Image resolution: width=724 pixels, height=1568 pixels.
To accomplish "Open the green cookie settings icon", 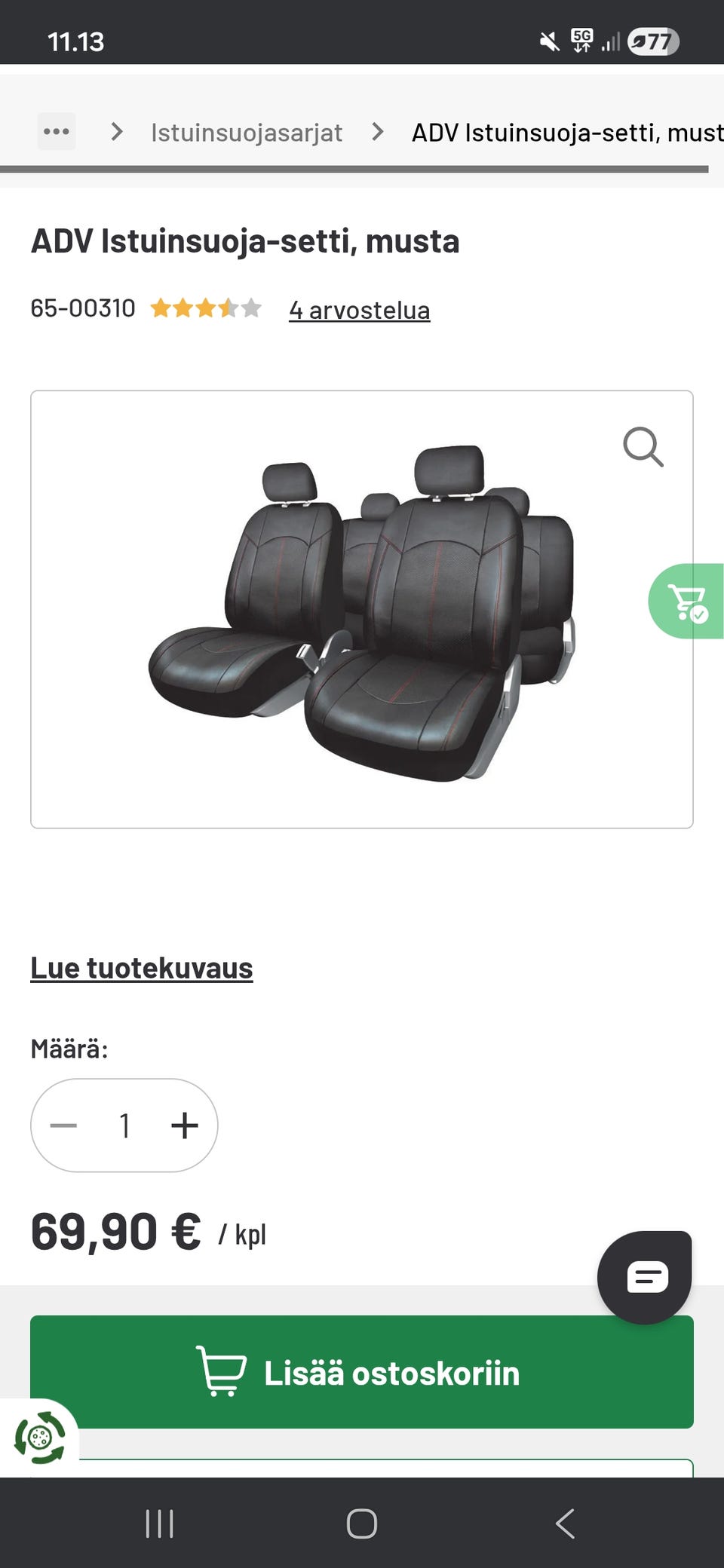I will 39,1438.
